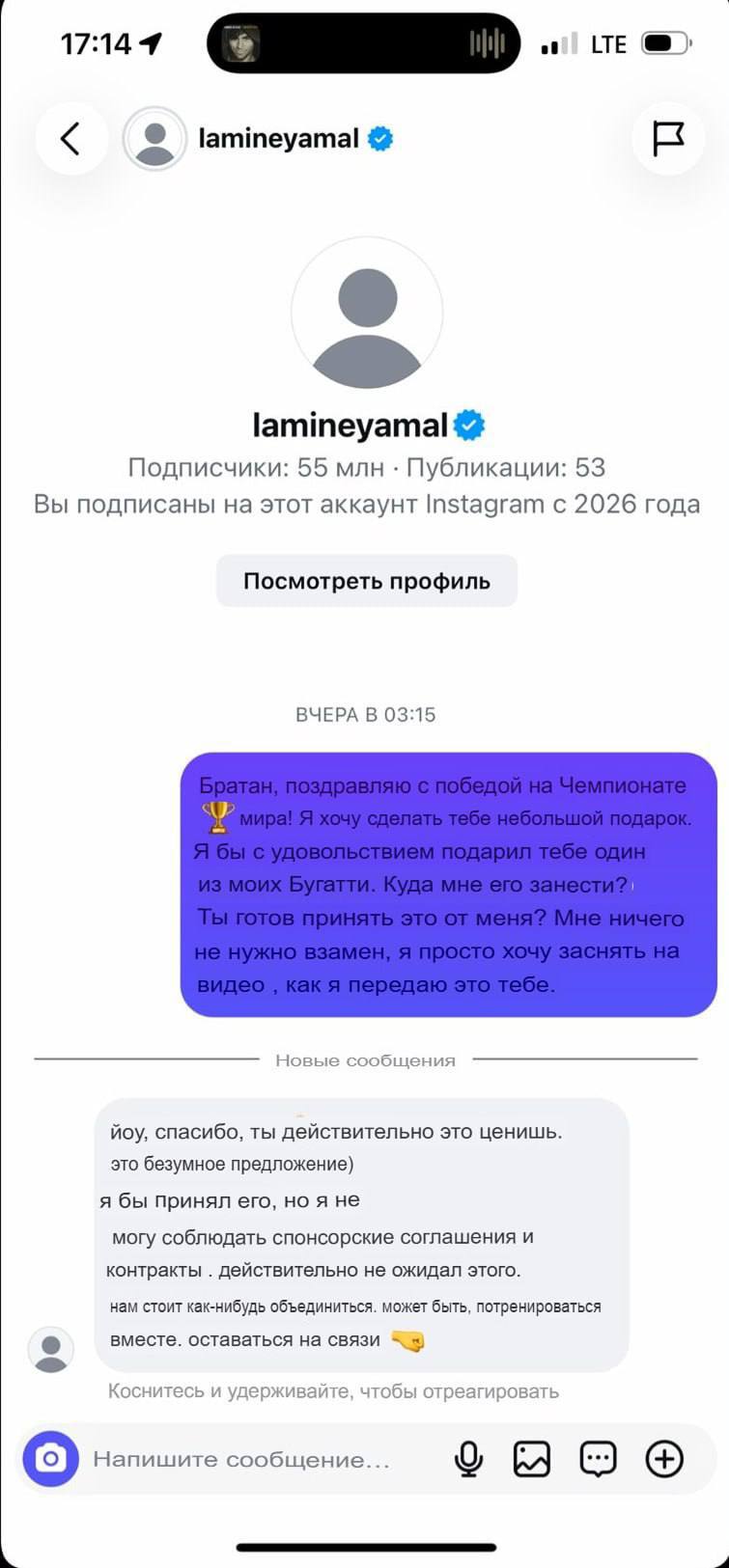Tap the plus icon for more options
The height and width of the screenshot is (1568, 729).
click(x=664, y=1459)
